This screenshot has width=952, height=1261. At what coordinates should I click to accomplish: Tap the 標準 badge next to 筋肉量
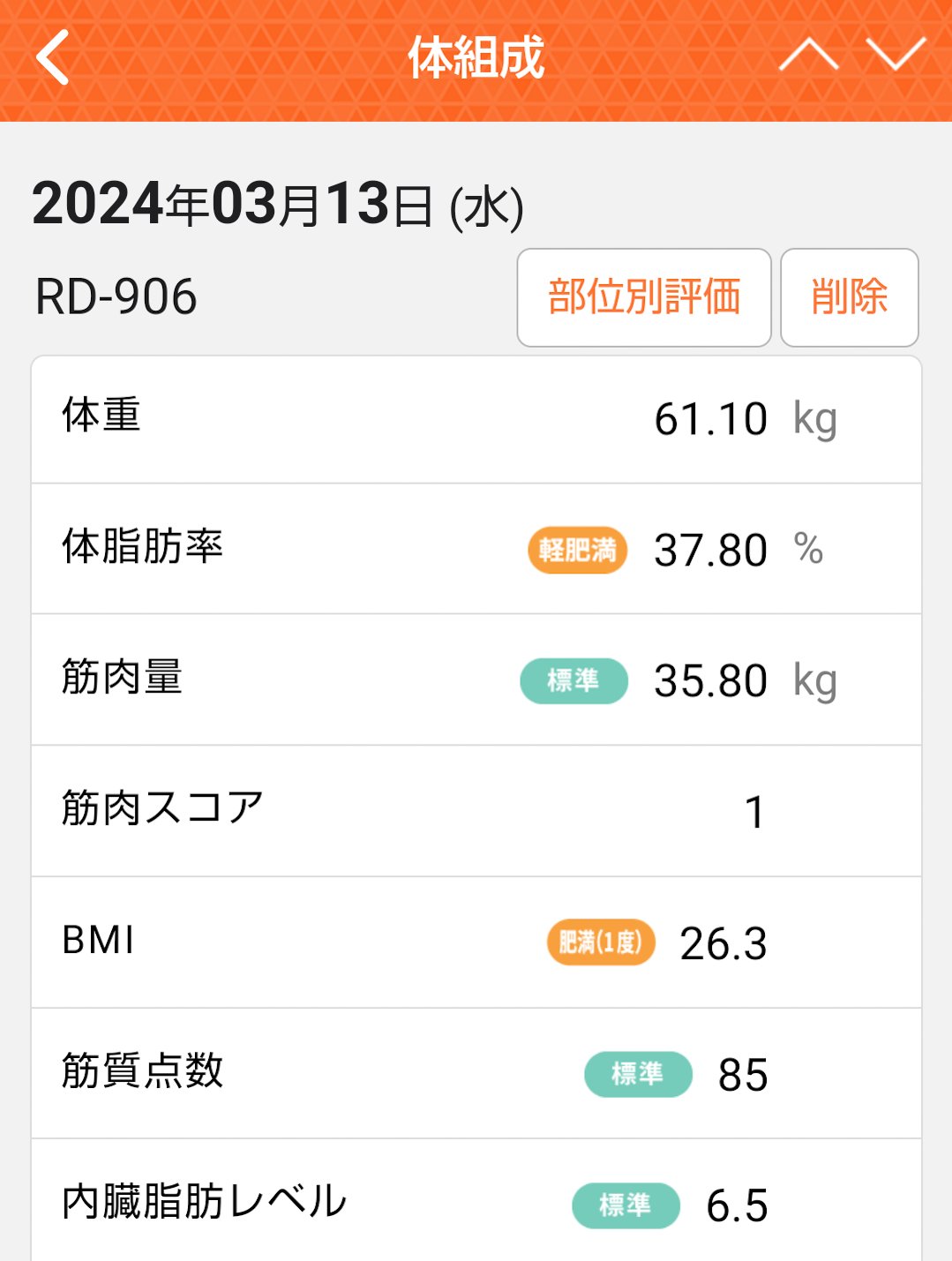(574, 679)
